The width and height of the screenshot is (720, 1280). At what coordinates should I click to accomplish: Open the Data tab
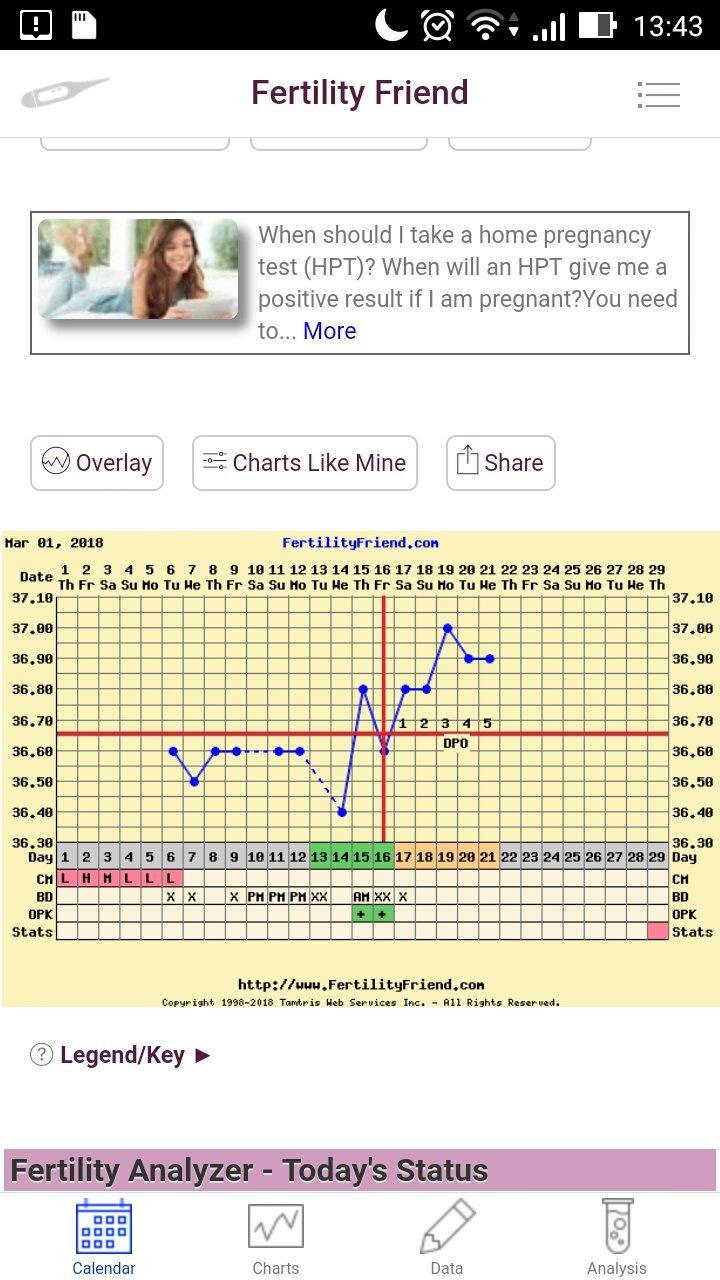pyautogui.click(x=446, y=1238)
